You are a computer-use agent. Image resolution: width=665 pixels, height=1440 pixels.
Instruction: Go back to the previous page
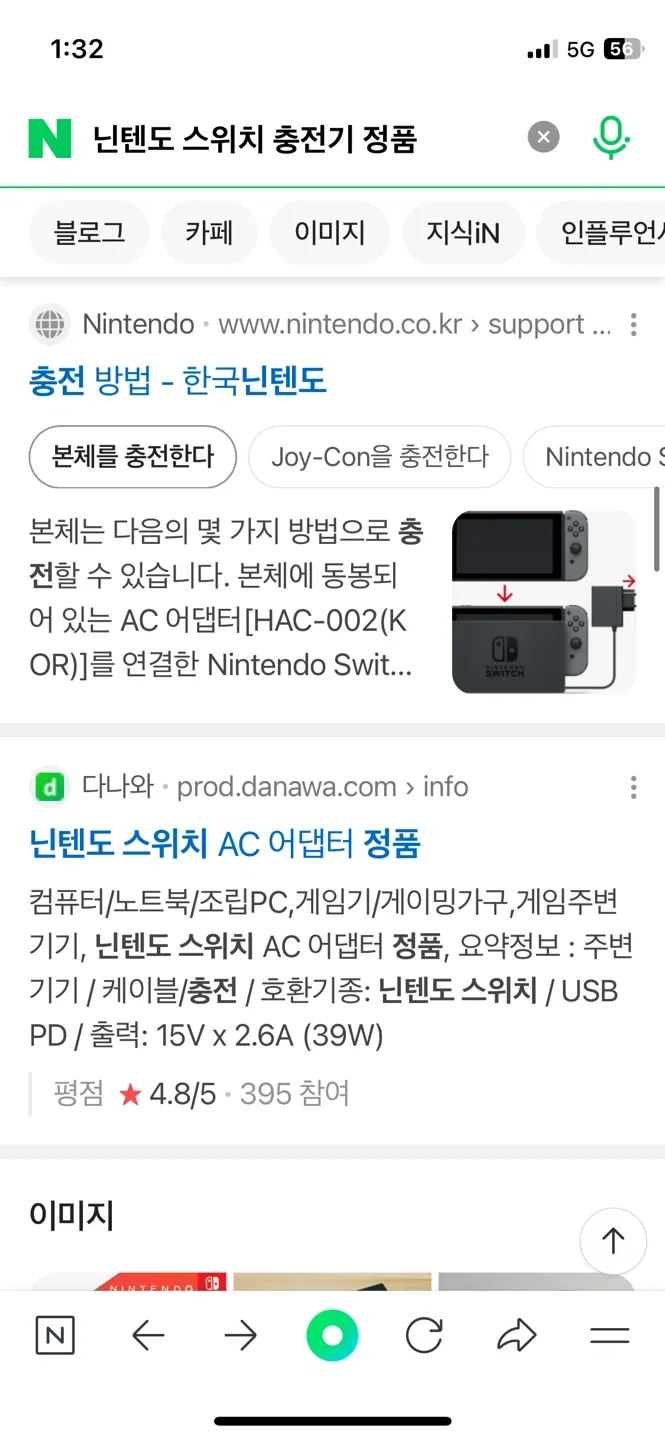148,1336
